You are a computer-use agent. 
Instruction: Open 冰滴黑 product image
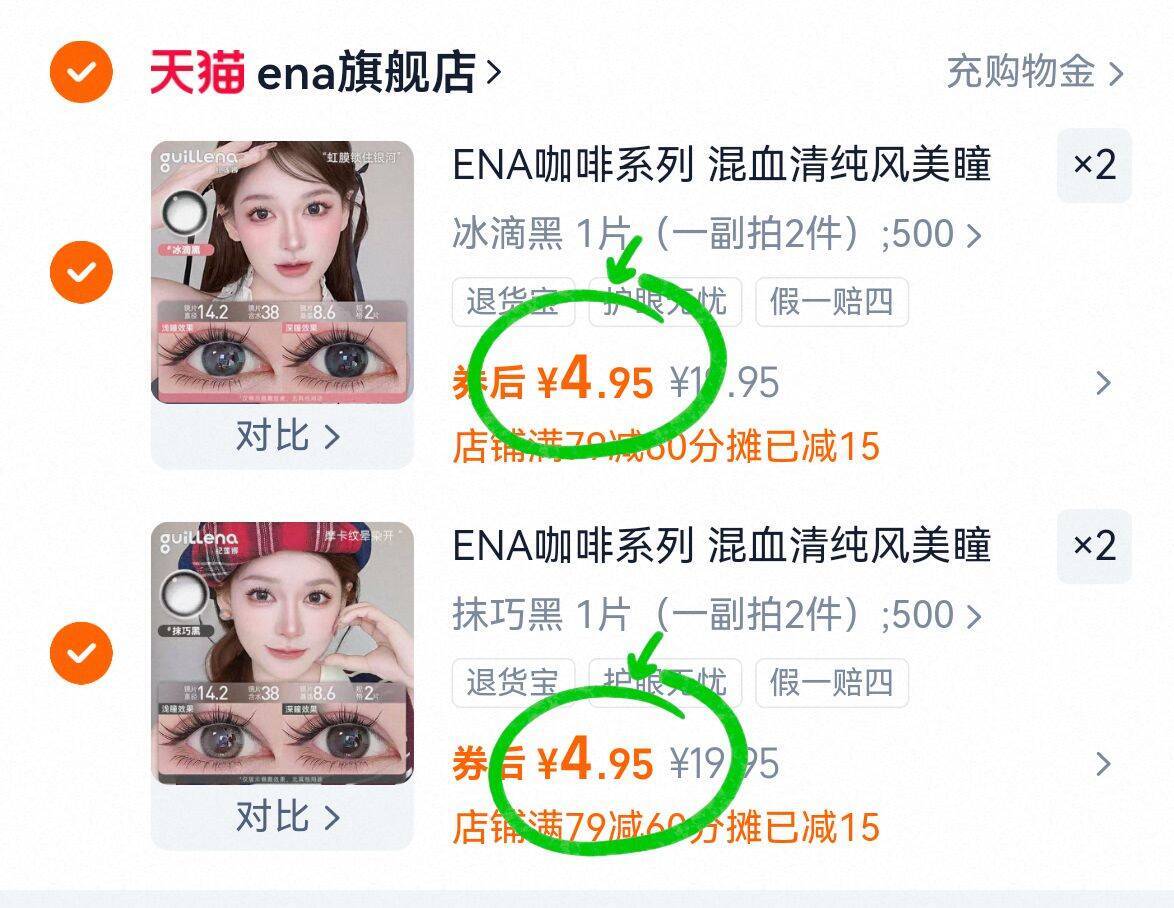[282, 272]
